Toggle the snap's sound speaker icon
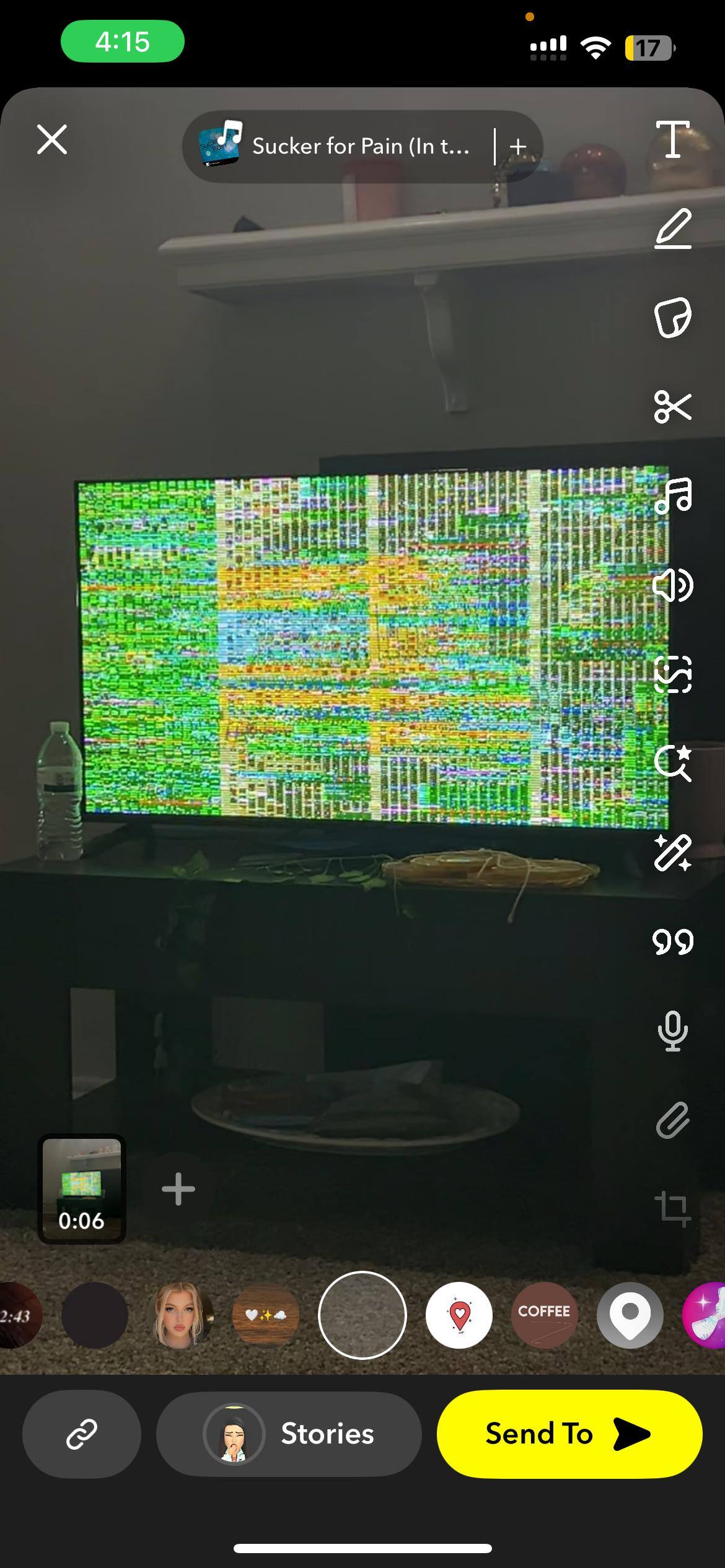The height and width of the screenshot is (1568, 725). coord(673,585)
